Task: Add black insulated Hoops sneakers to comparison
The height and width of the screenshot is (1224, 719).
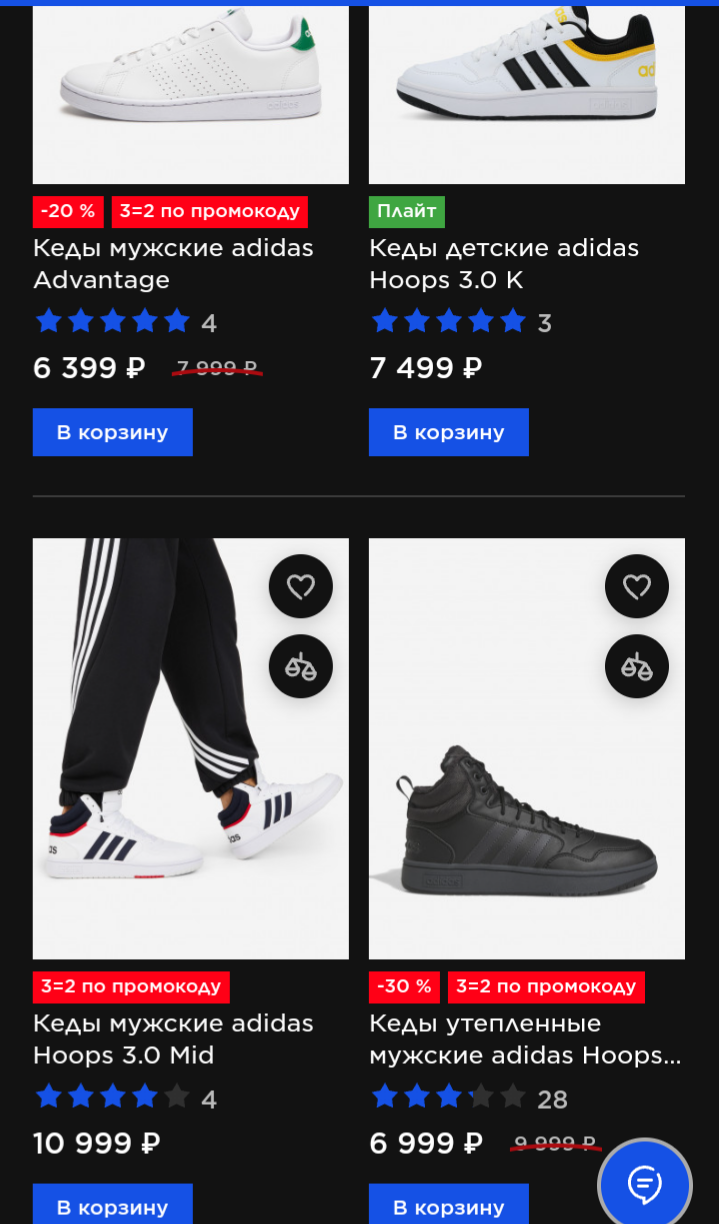Action: click(x=636, y=666)
